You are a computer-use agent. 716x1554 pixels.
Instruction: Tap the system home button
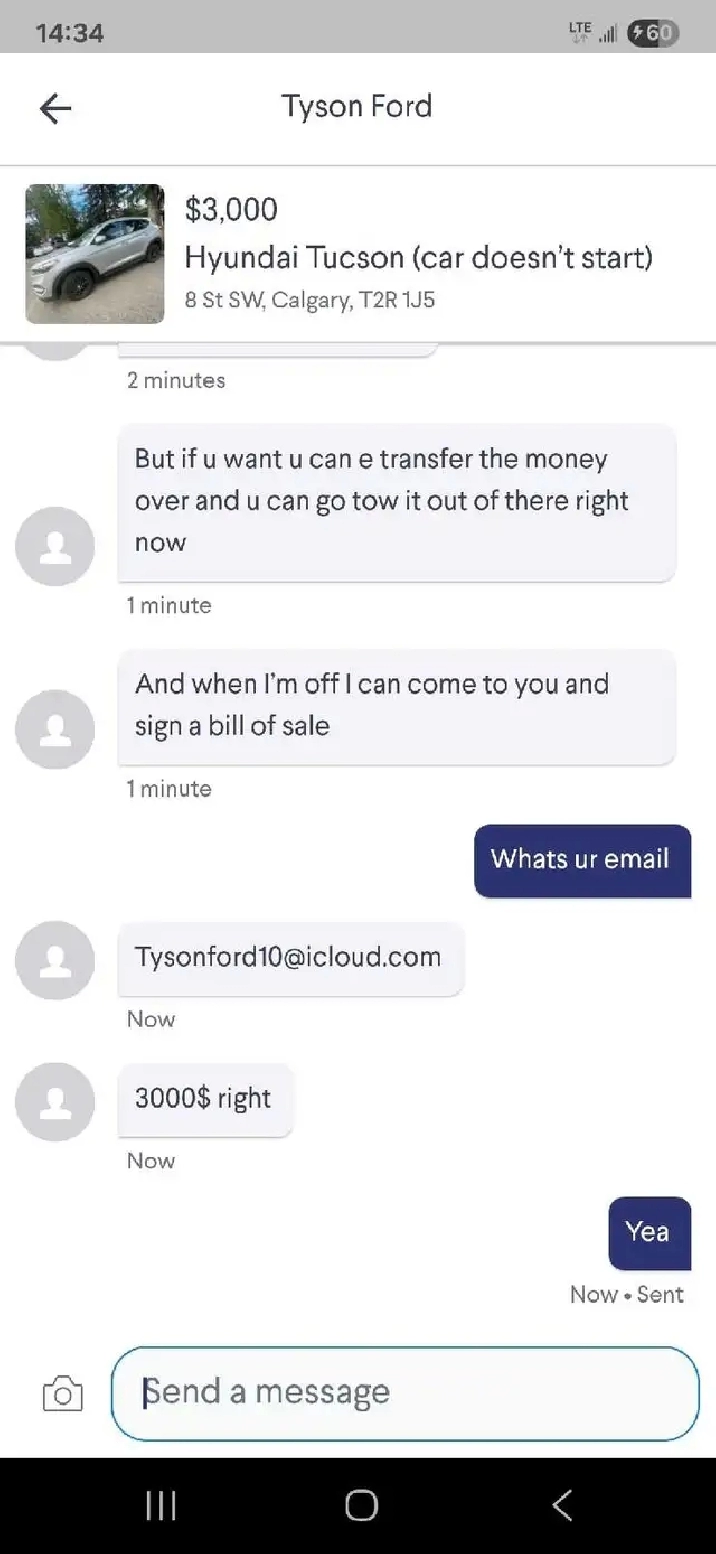point(360,1505)
